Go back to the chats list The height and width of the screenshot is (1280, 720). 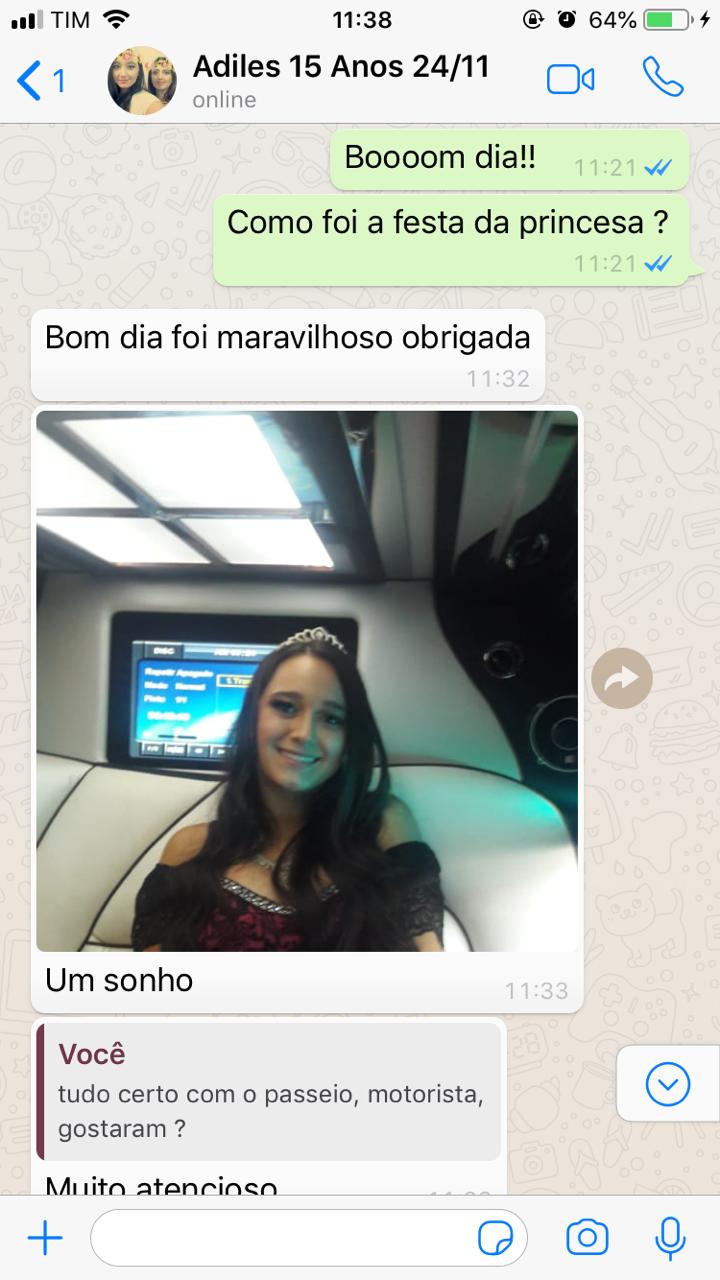pos(40,81)
